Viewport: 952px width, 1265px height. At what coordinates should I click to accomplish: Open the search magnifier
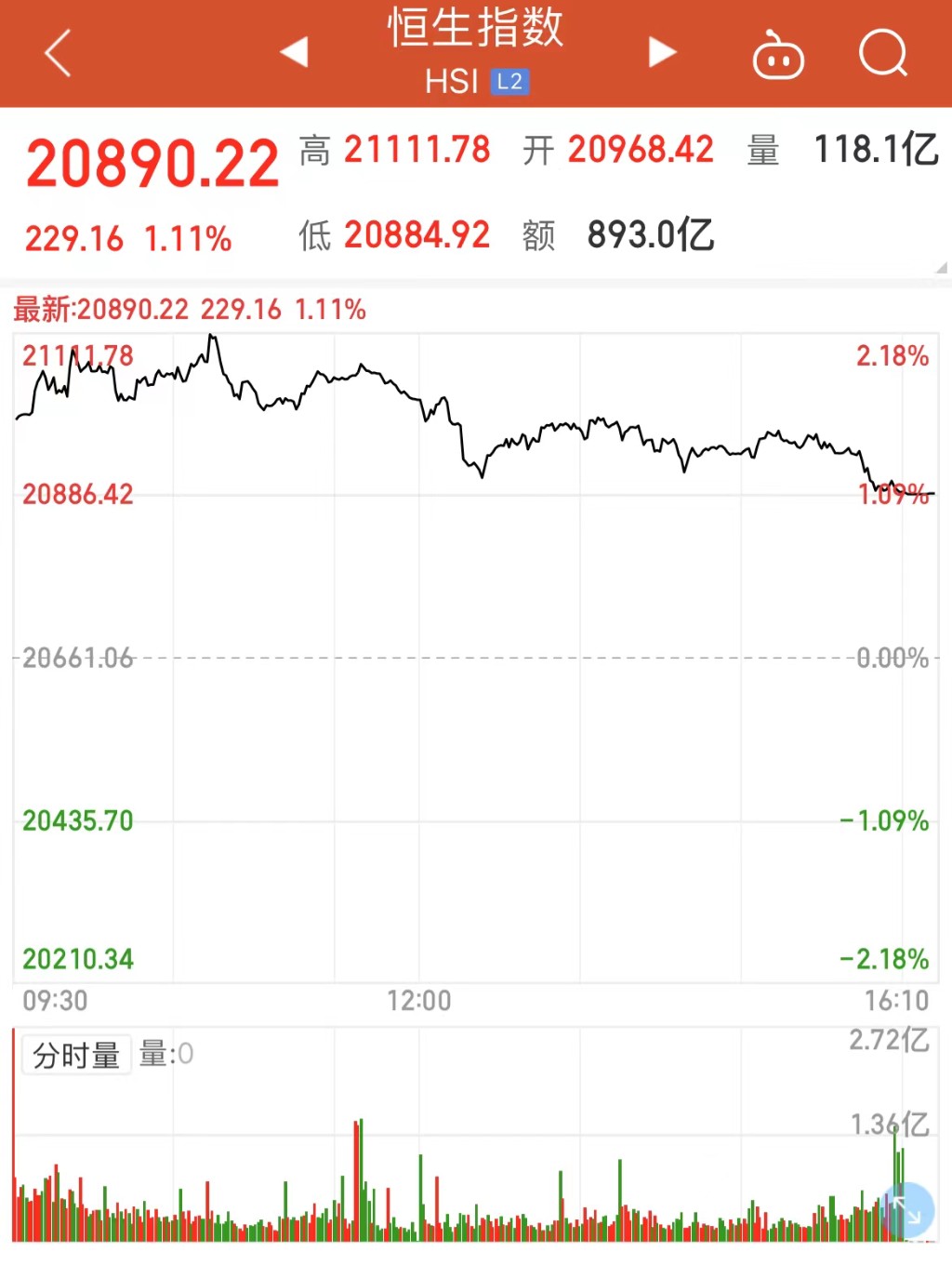883,54
